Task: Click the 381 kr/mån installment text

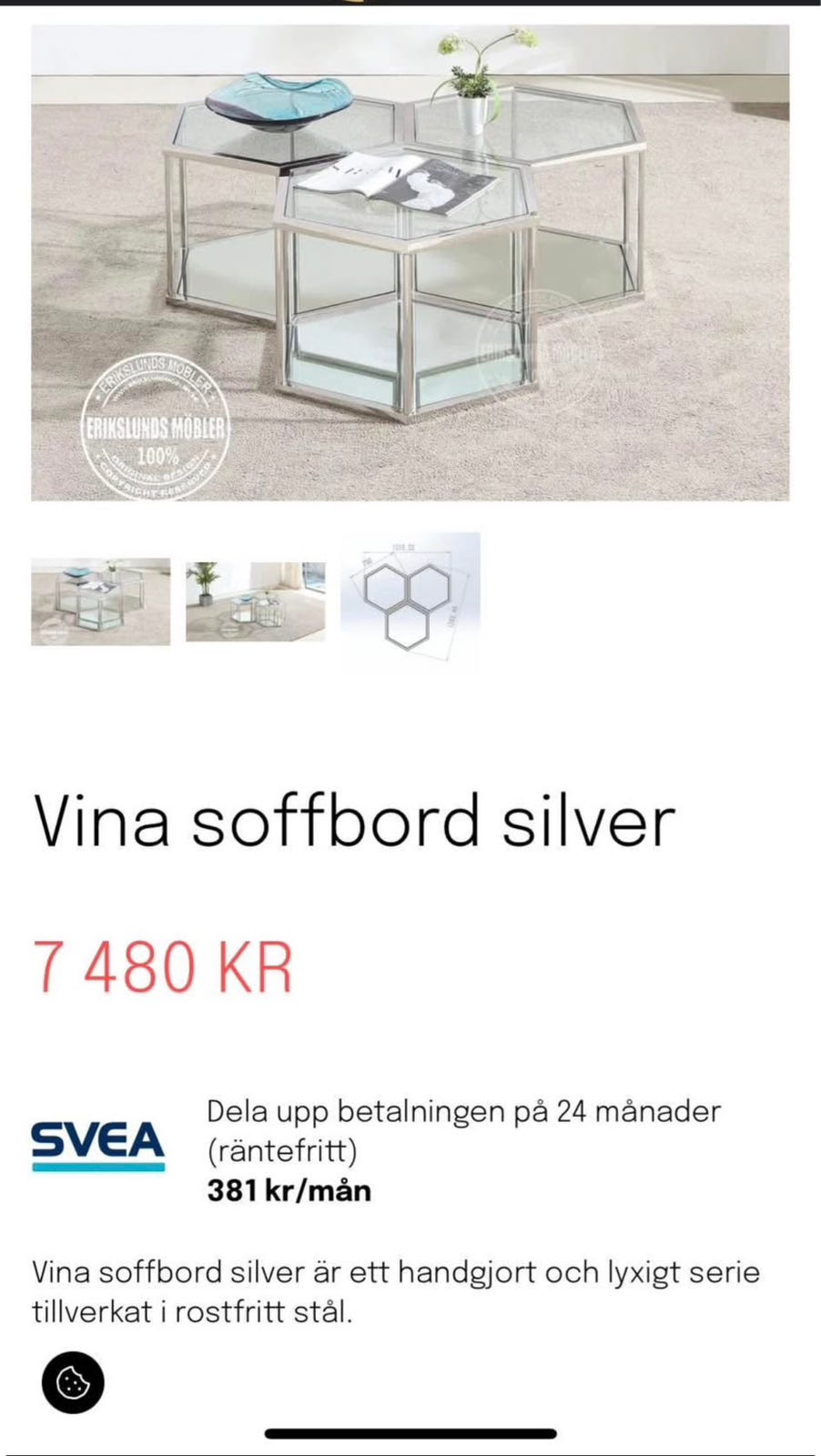Action: (x=287, y=1190)
